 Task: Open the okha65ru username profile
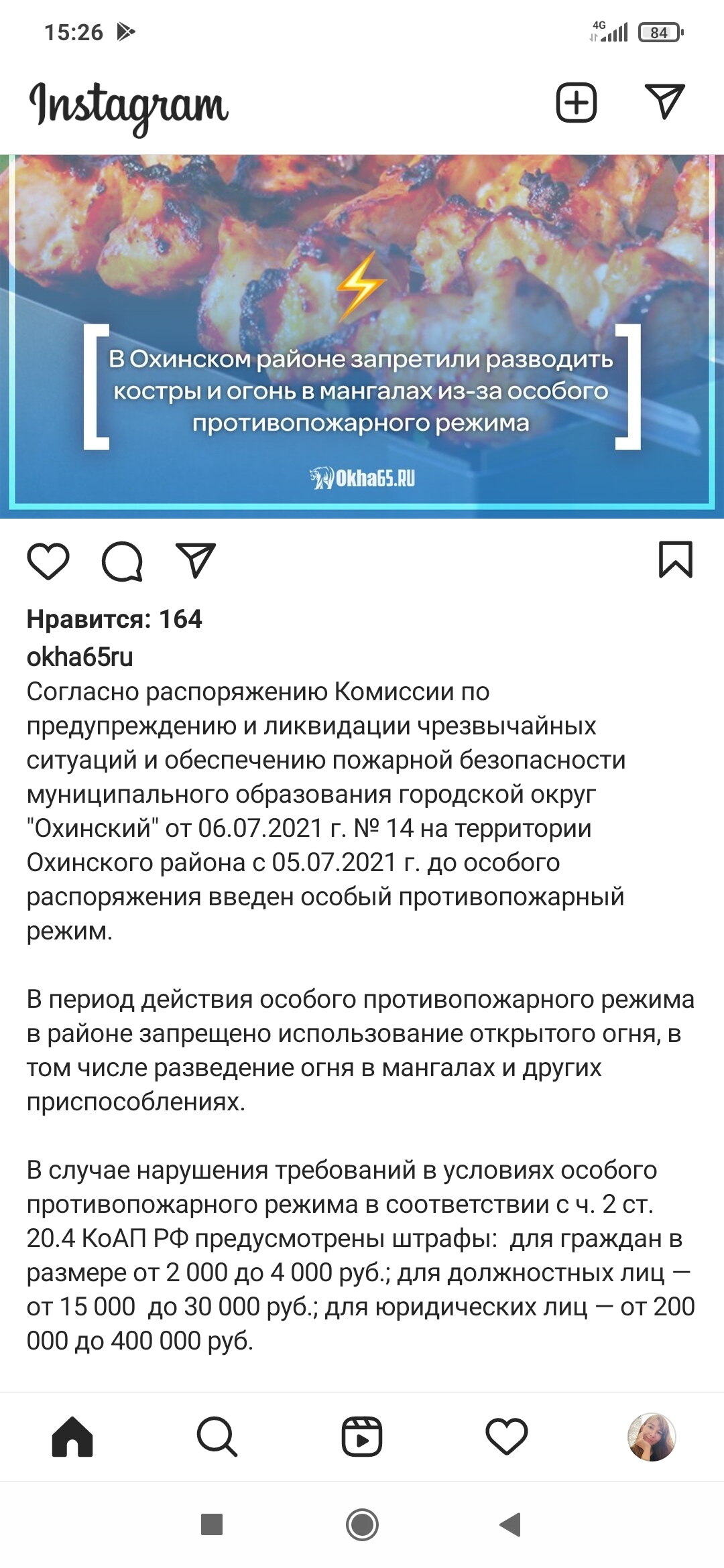click(80, 657)
